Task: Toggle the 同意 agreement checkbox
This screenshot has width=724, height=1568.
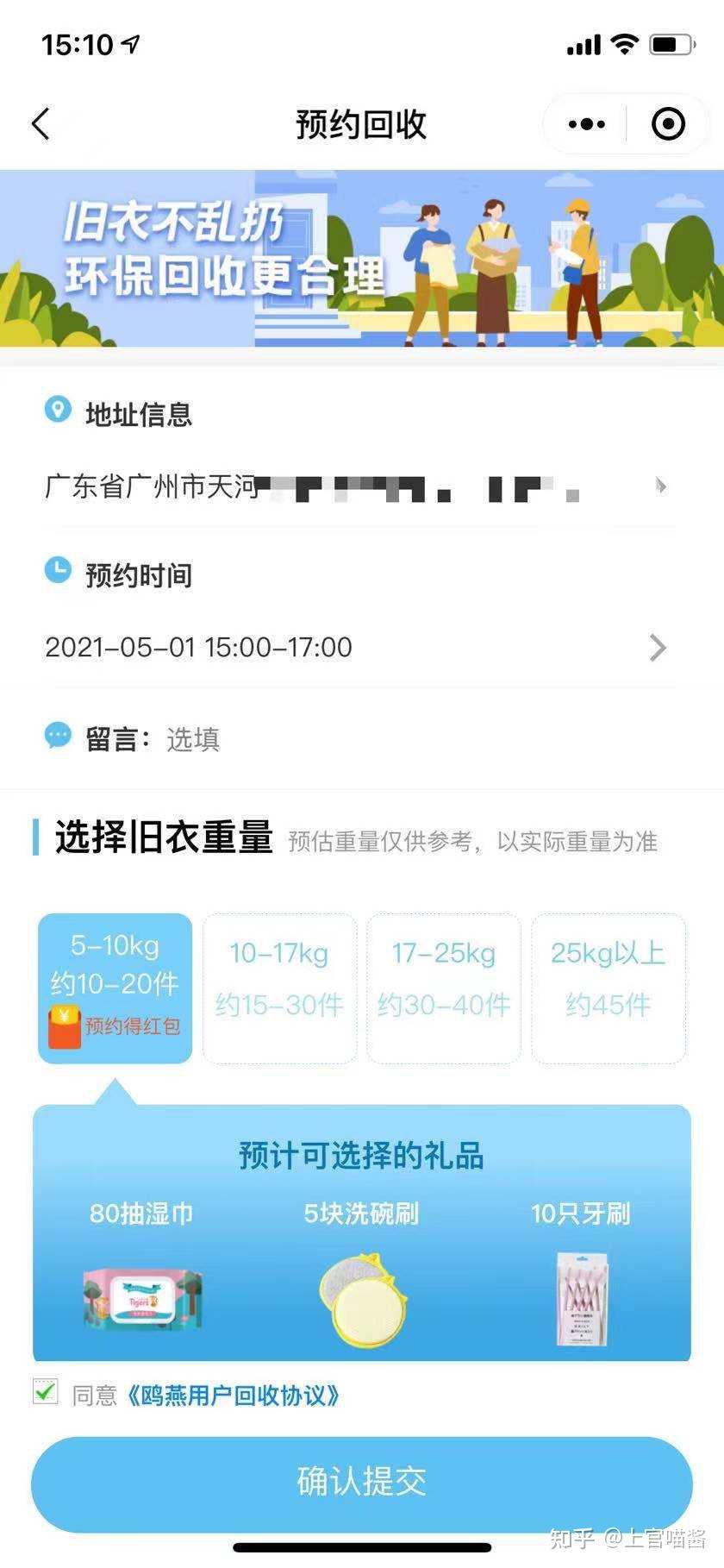Action: (x=46, y=1392)
